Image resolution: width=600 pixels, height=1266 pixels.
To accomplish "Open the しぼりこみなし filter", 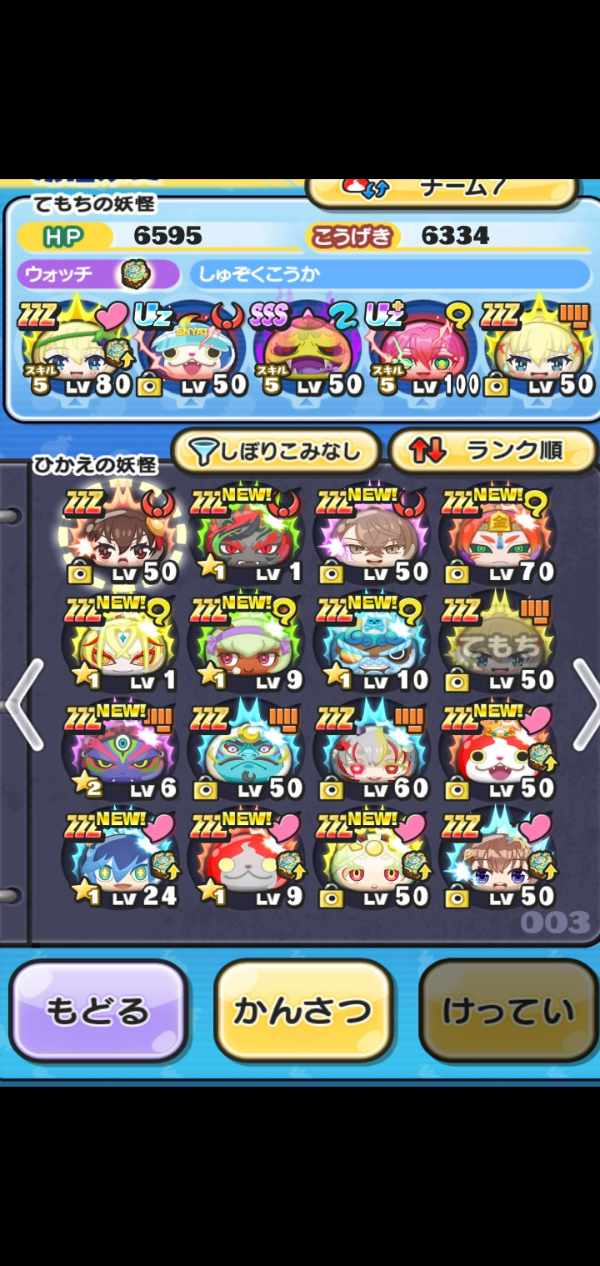I will [275, 452].
